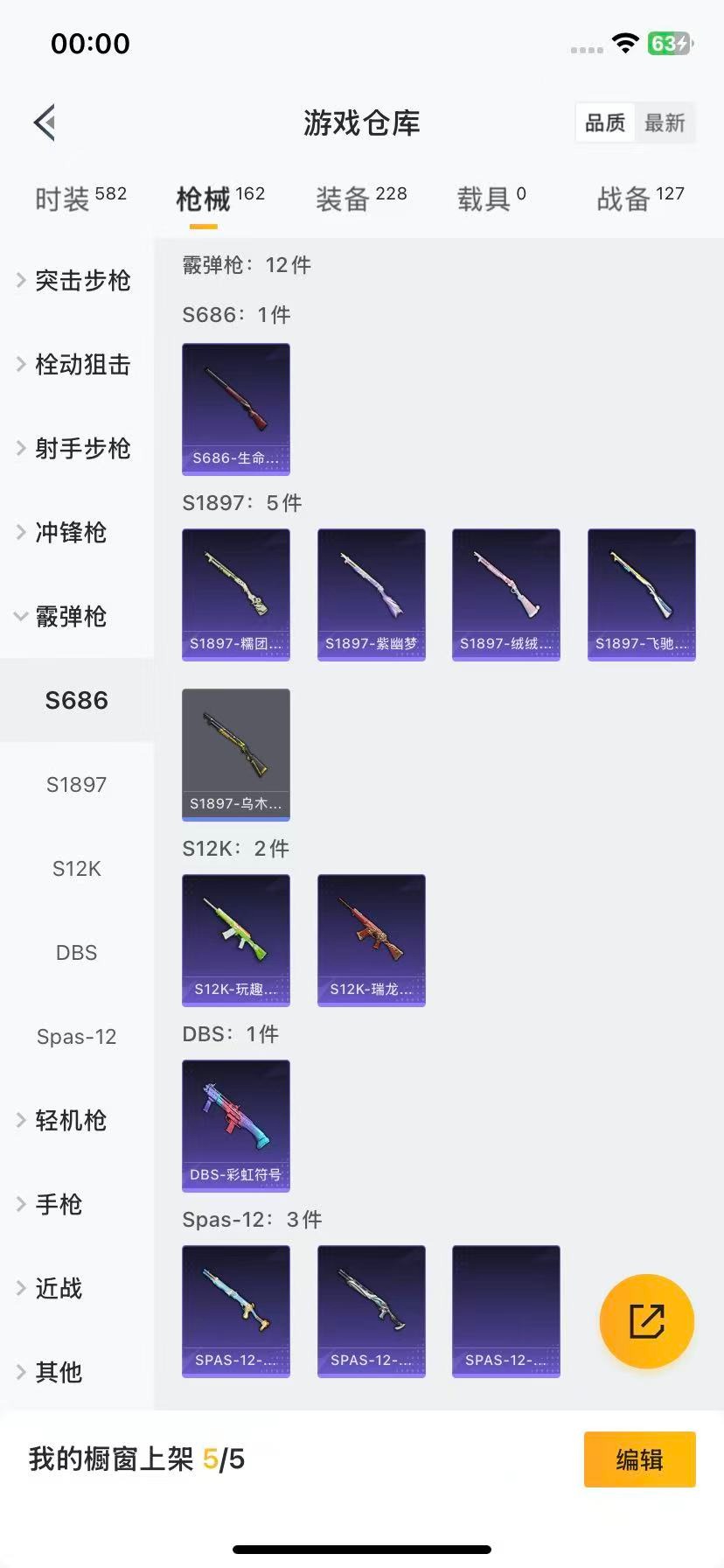724x1568 pixels.
Task: Select Spas-12 in the sidebar
Action: [x=77, y=1036]
